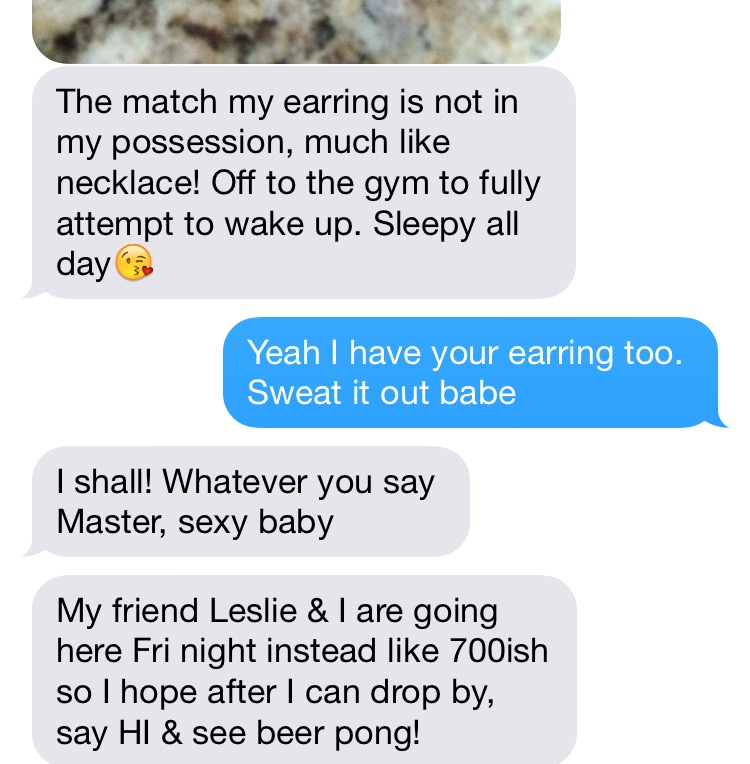Open the photo attachment above the earring message

(x=296, y=30)
